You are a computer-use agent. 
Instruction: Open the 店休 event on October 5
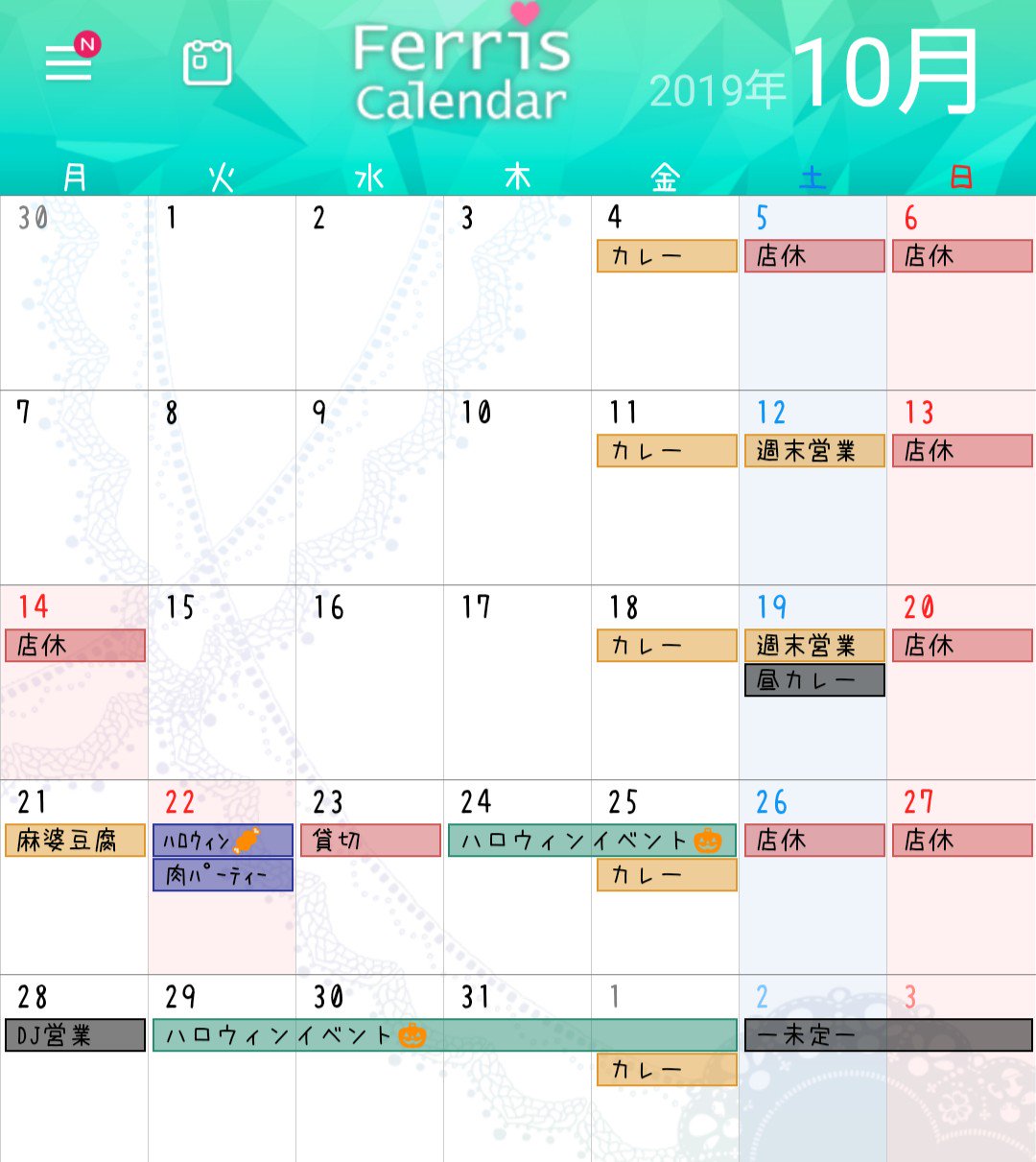pos(813,256)
